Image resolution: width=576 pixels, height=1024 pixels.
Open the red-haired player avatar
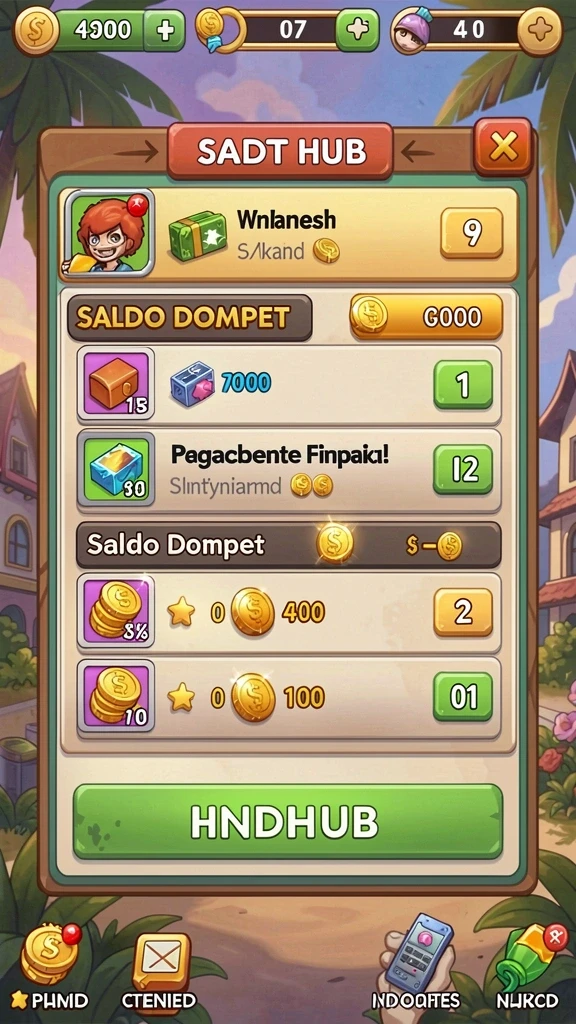tap(107, 232)
